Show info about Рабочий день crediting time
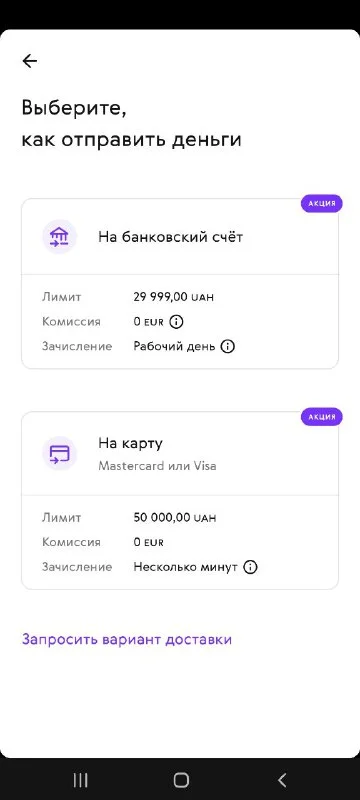 point(227,346)
